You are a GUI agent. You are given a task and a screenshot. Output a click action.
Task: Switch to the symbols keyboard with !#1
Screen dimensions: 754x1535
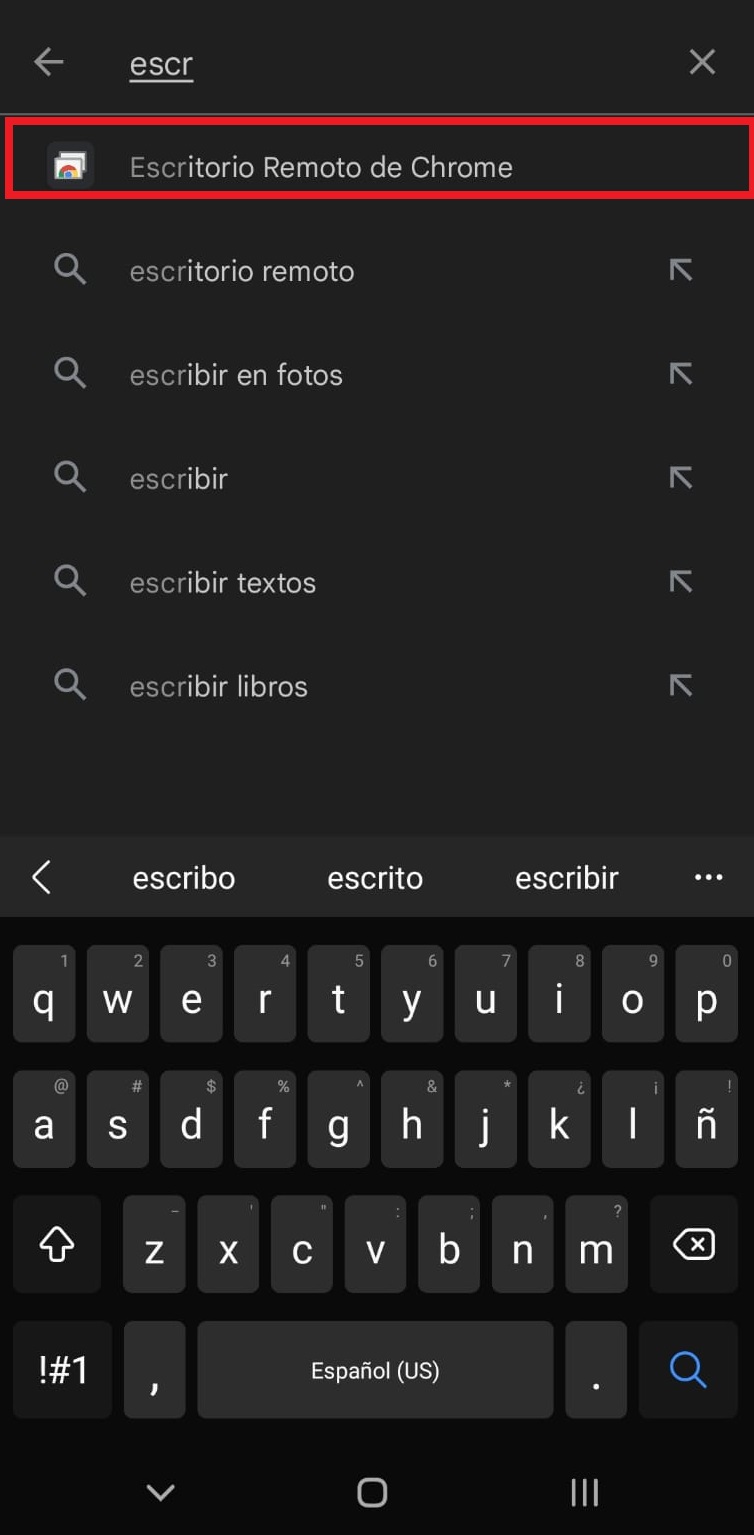62,1369
